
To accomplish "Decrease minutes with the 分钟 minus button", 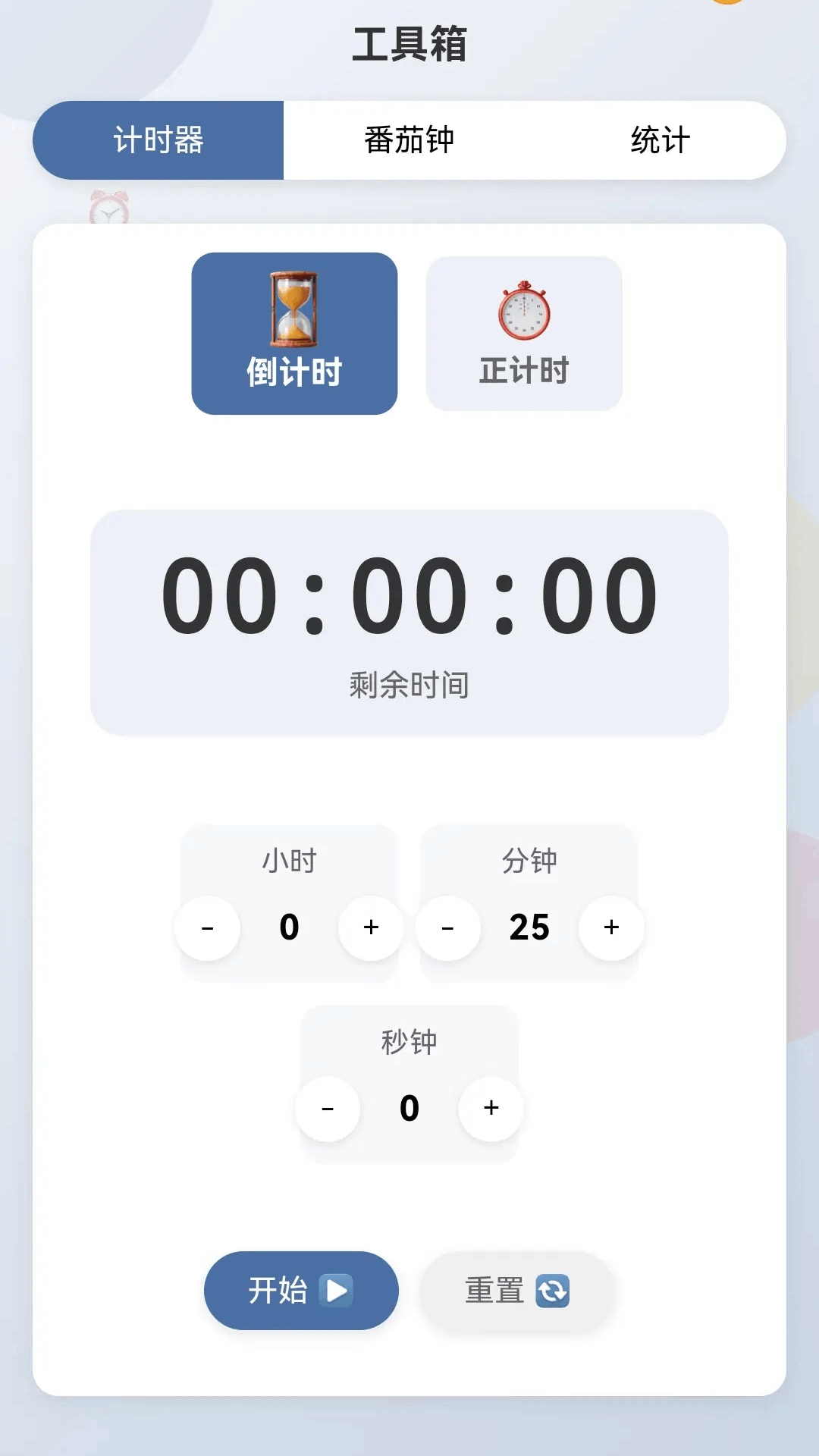I will tap(448, 927).
